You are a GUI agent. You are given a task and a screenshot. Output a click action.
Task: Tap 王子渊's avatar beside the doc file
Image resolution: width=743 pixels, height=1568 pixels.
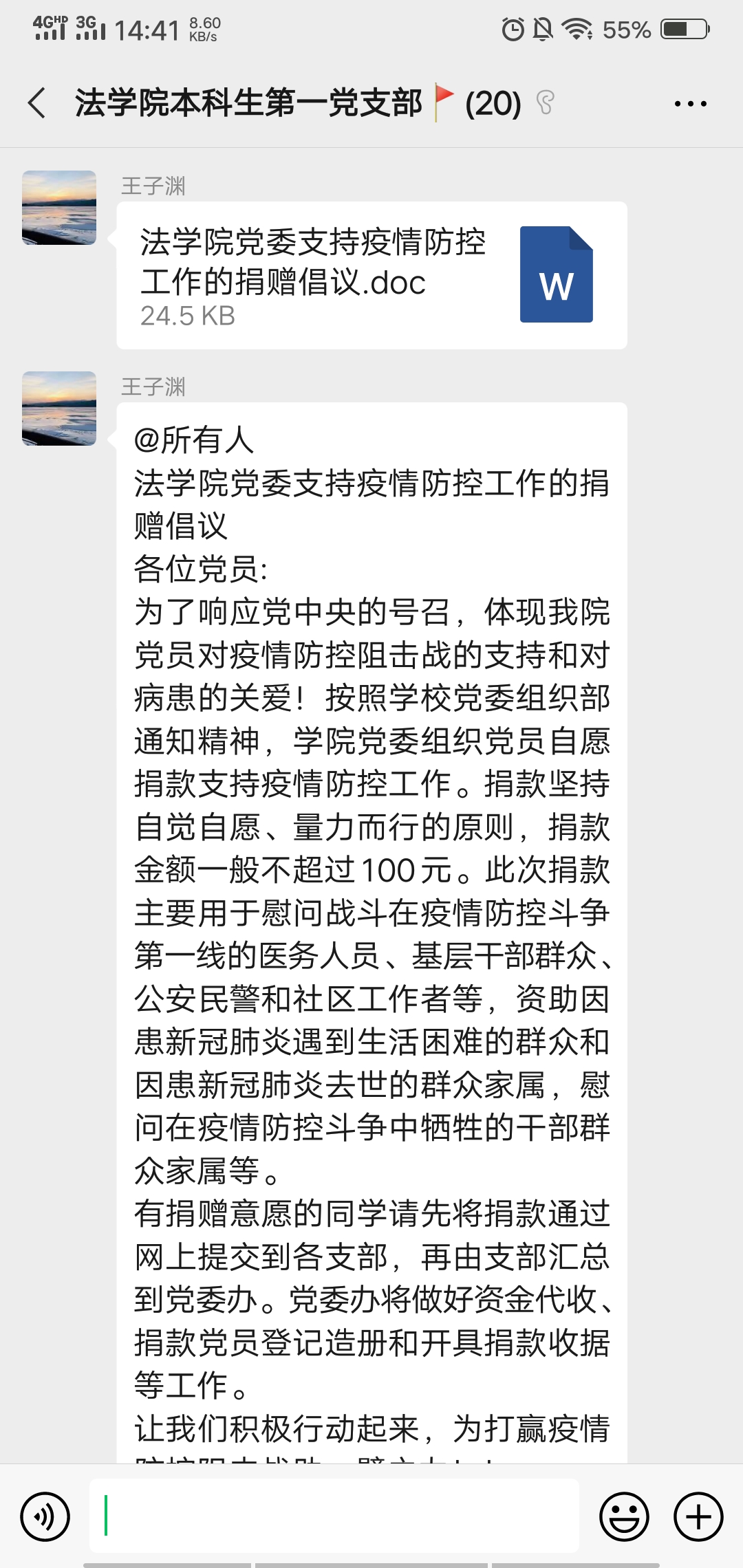(x=59, y=208)
